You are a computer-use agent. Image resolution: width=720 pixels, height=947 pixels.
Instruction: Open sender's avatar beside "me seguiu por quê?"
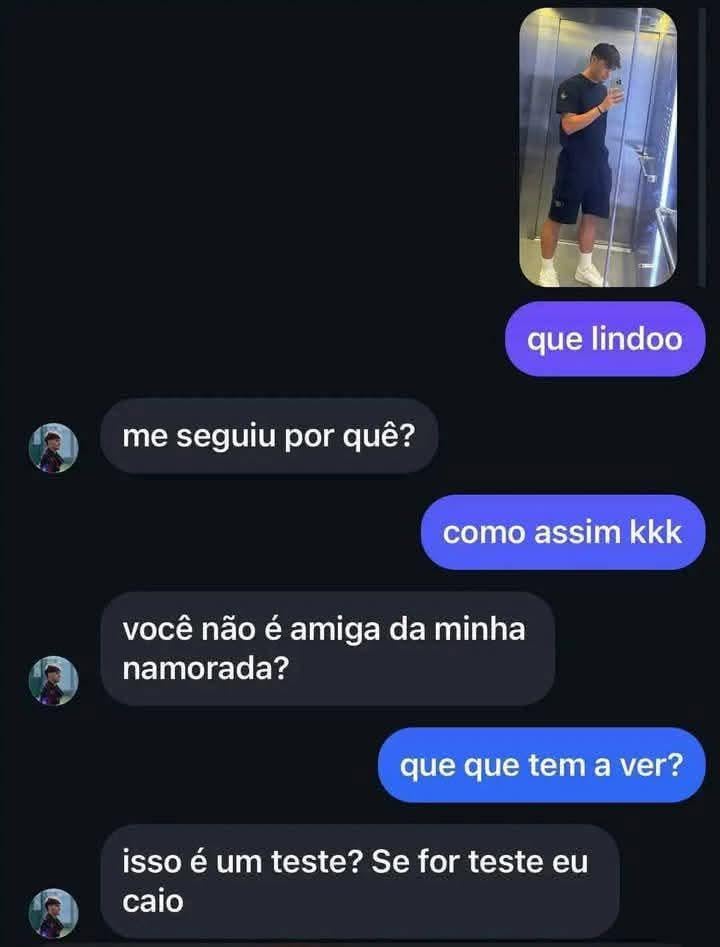tap(53, 448)
